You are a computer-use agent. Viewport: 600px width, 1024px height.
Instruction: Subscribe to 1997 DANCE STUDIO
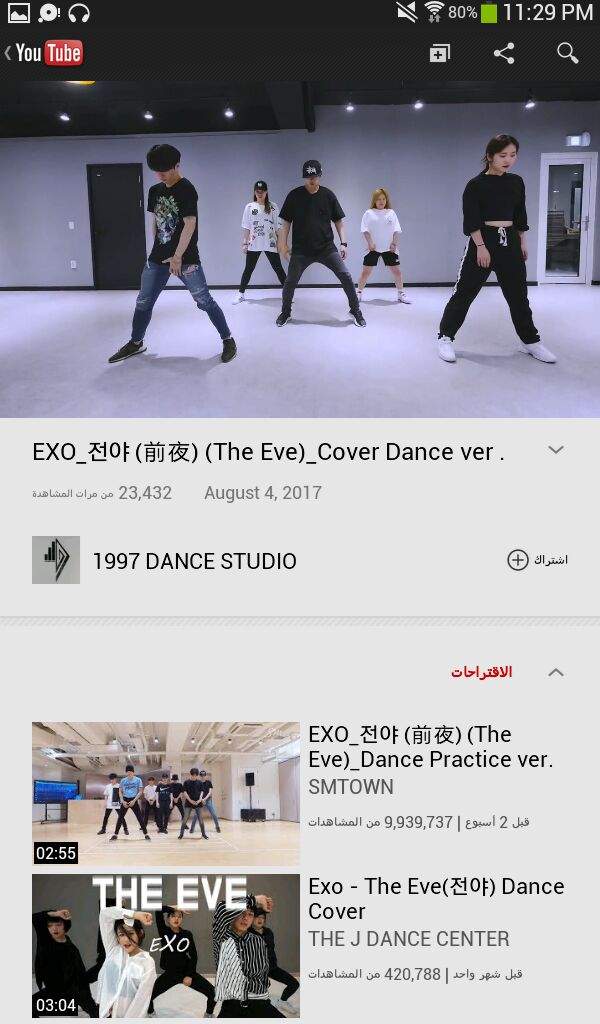(537, 560)
